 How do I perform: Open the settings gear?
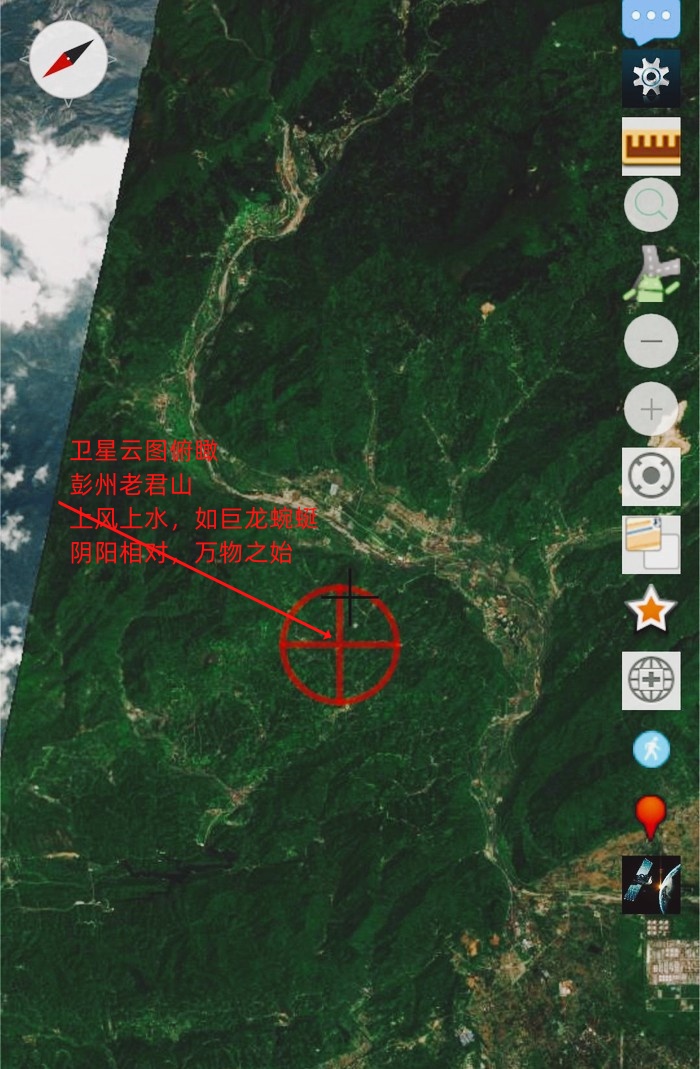pyautogui.click(x=651, y=78)
